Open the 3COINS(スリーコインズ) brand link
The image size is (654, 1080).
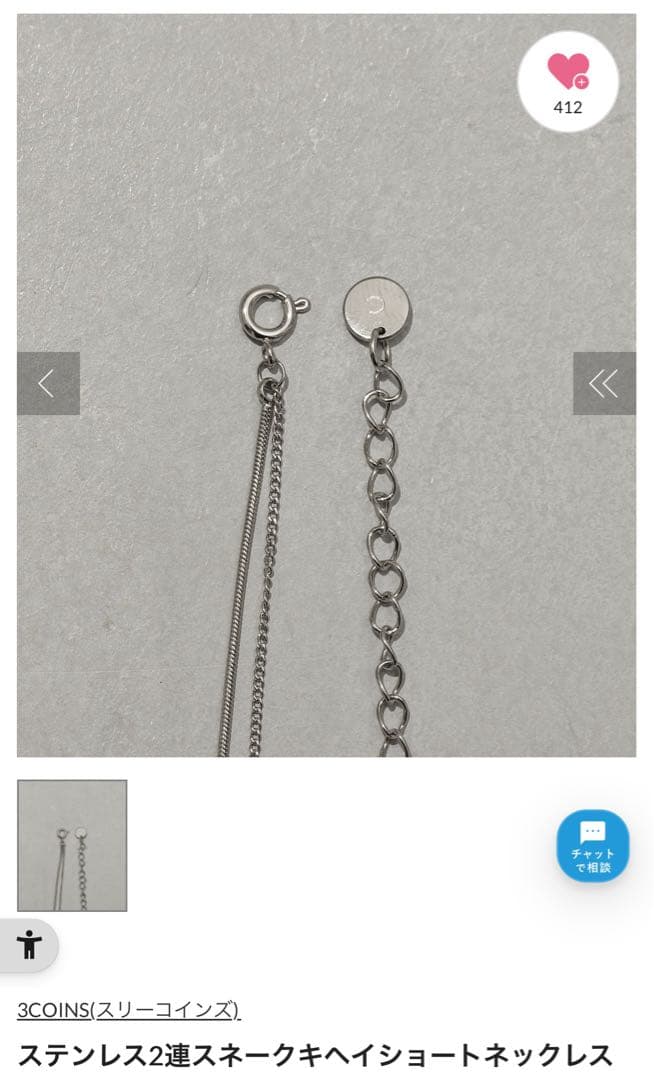point(129,1009)
